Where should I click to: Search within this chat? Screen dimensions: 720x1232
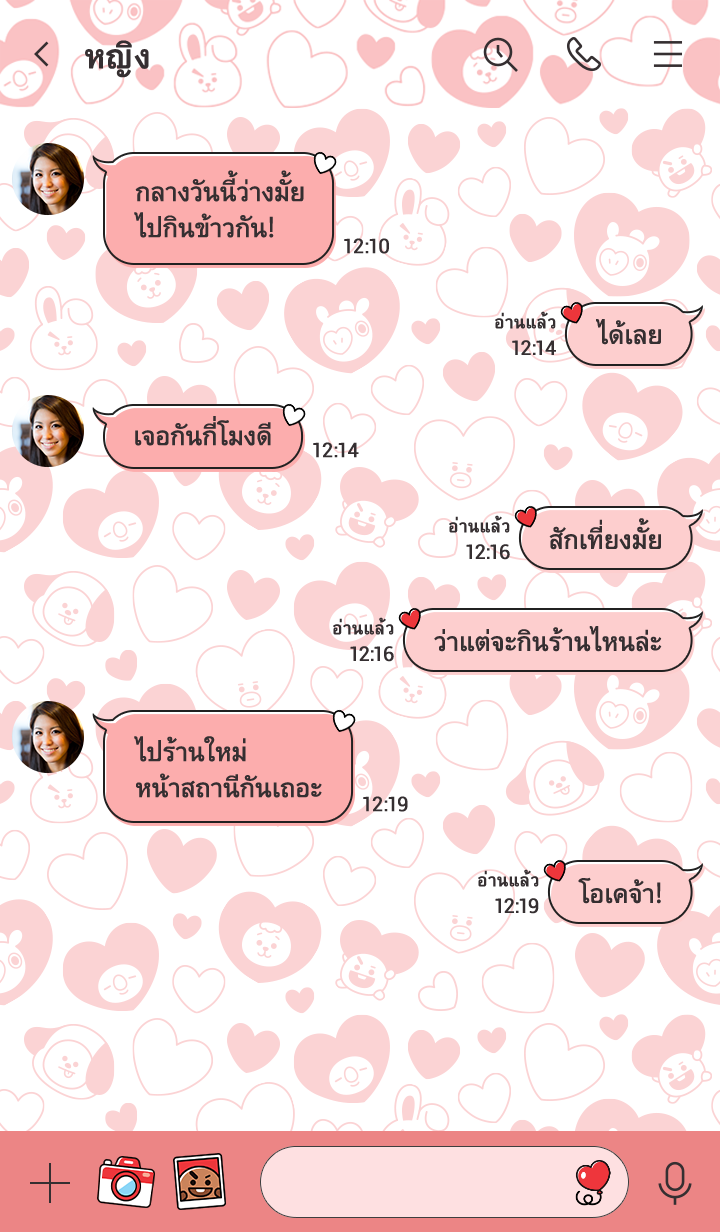(x=500, y=54)
